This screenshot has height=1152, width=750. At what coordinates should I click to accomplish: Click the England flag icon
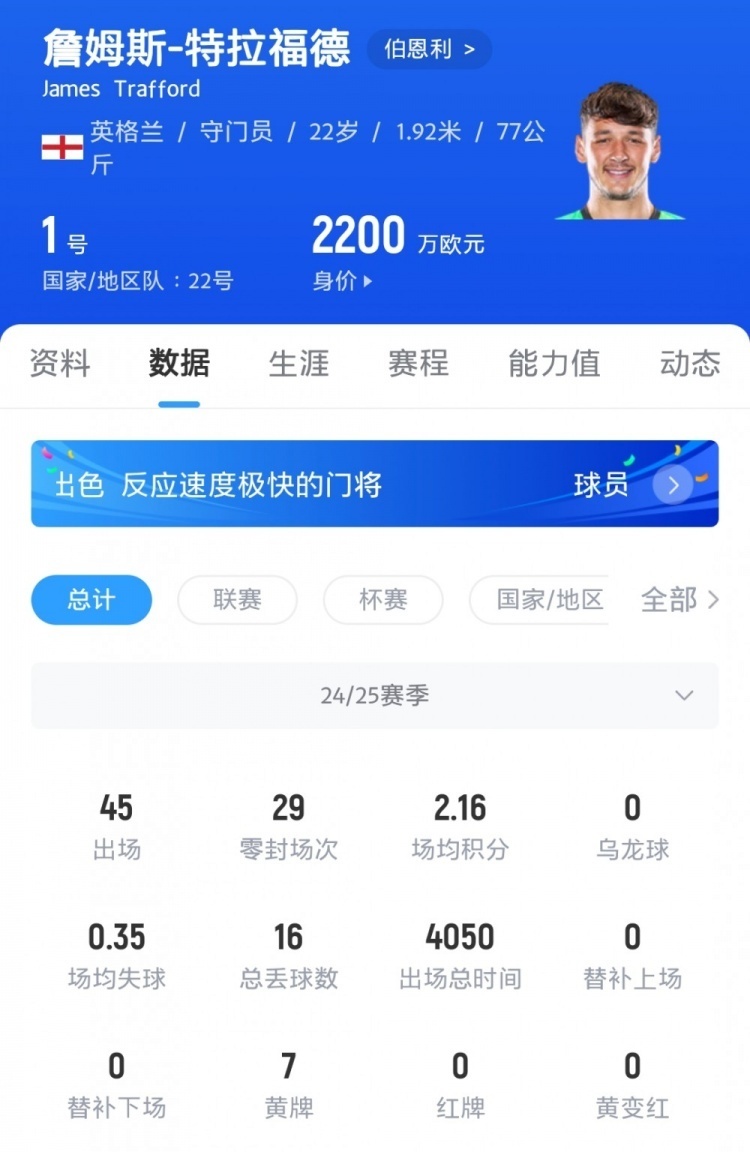[x=62, y=143]
